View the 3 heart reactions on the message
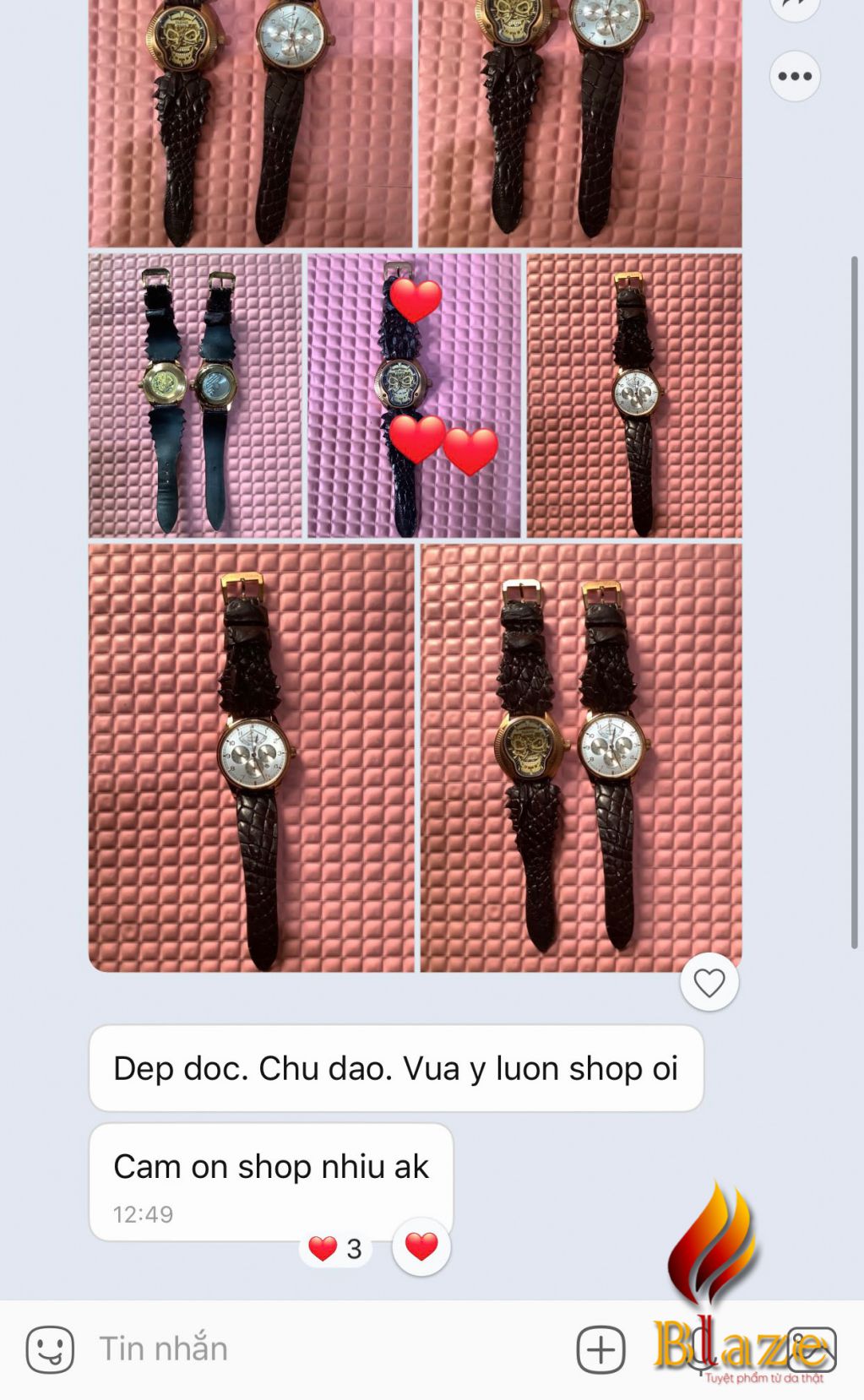Image resolution: width=864 pixels, height=1400 pixels. (336, 1248)
